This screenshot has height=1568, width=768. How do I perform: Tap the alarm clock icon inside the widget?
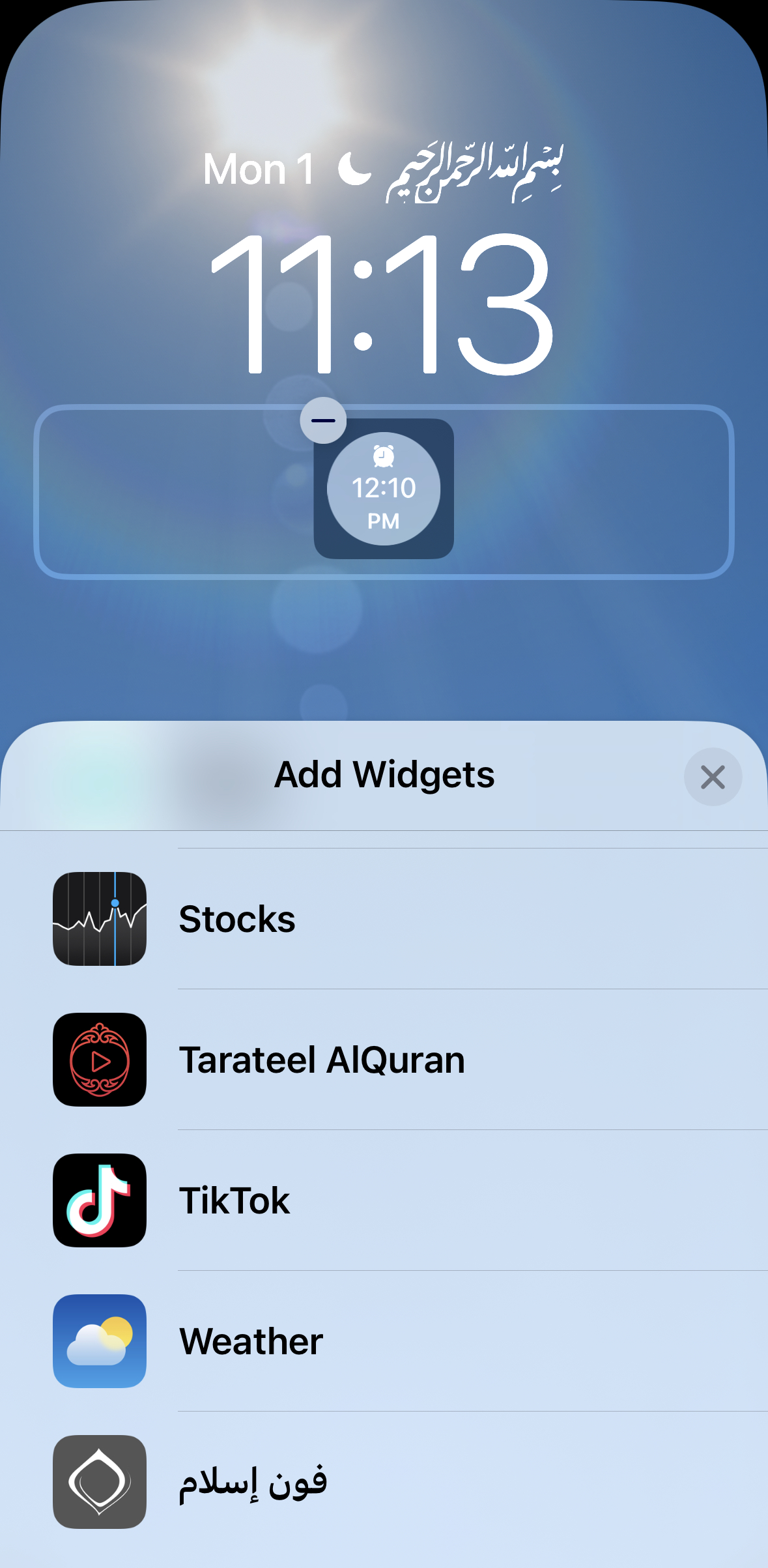coord(383,457)
